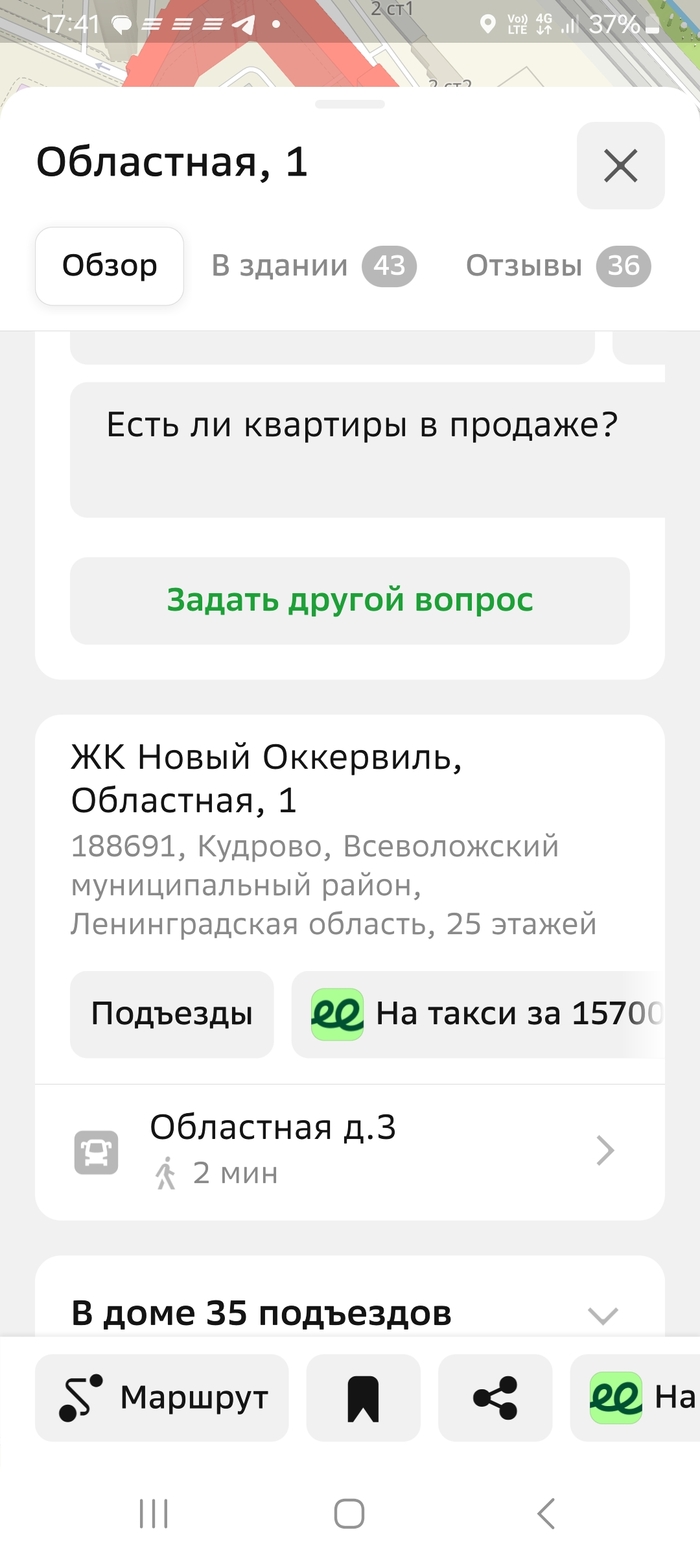700x1561 pixels.
Task: Open the recent apps view
Action: point(153,1513)
